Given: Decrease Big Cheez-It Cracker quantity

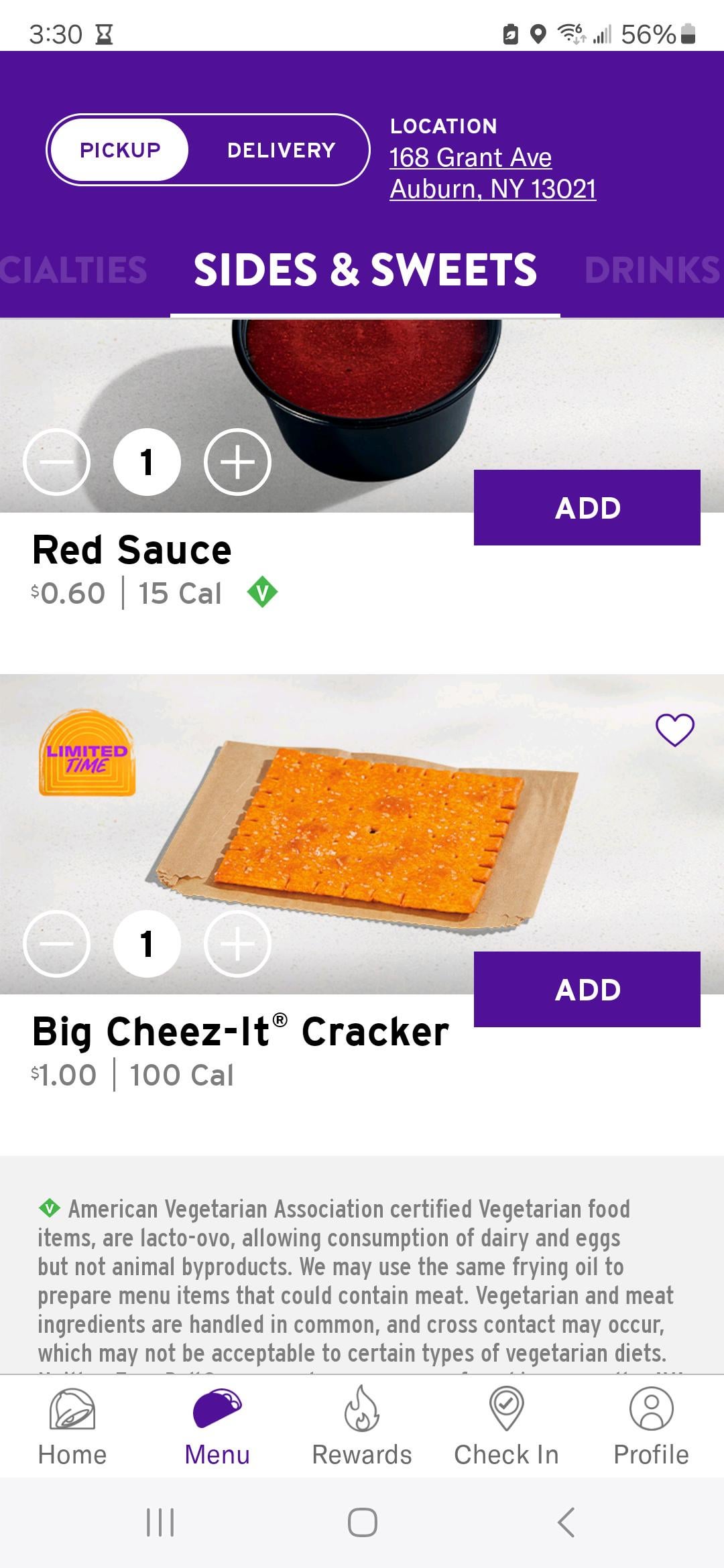Looking at the screenshot, I should coord(56,944).
